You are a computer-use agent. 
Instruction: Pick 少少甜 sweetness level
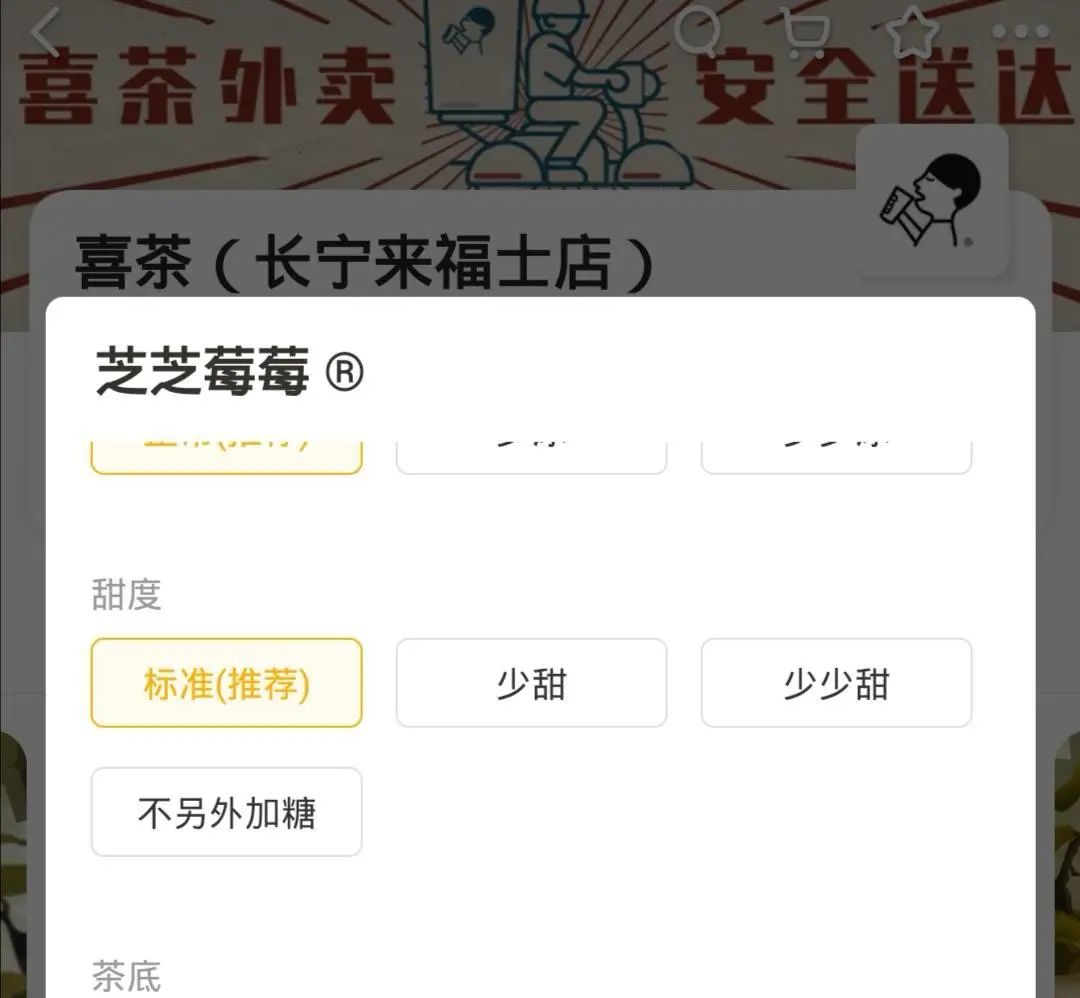click(x=836, y=683)
